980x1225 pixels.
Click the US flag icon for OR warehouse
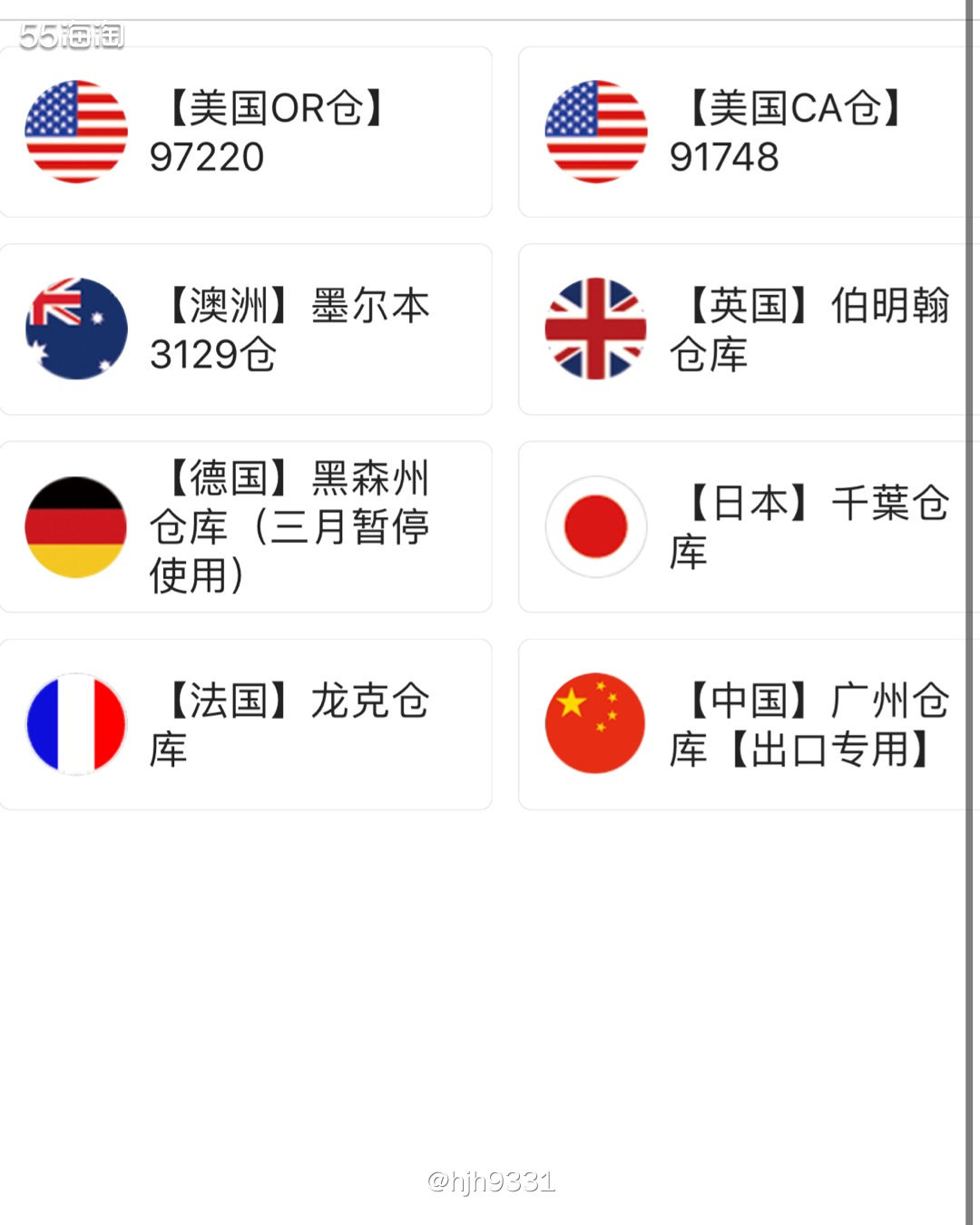pos(76,131)
